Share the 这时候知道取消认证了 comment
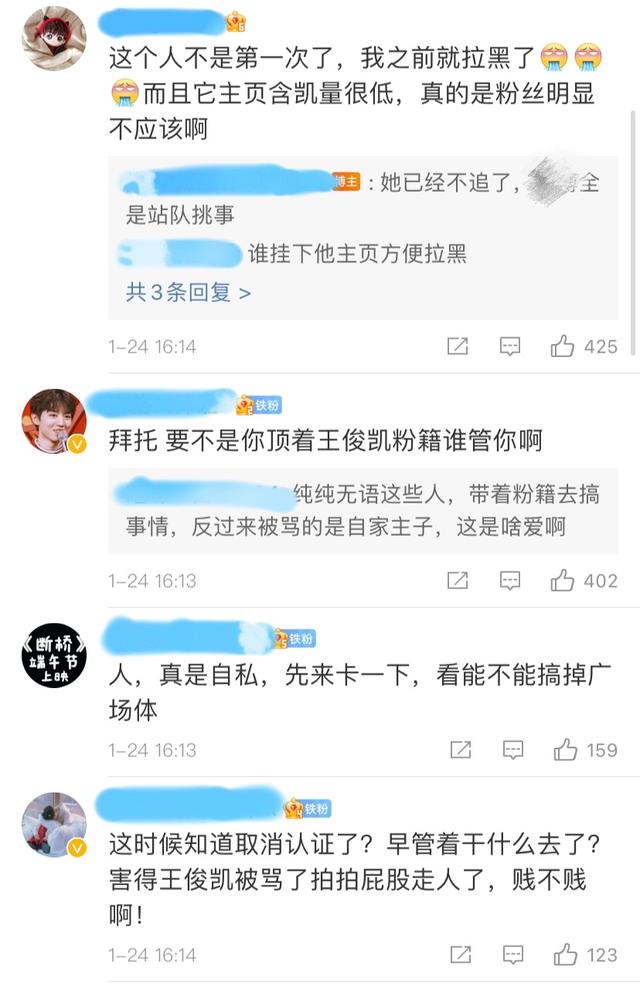640x985 pixels. [x=459, y=954]
